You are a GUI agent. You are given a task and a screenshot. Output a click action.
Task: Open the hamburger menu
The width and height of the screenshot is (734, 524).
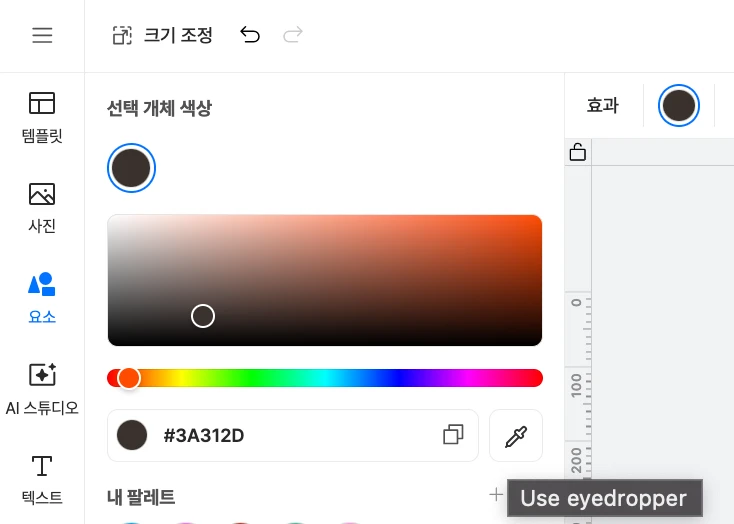(42, 36)
